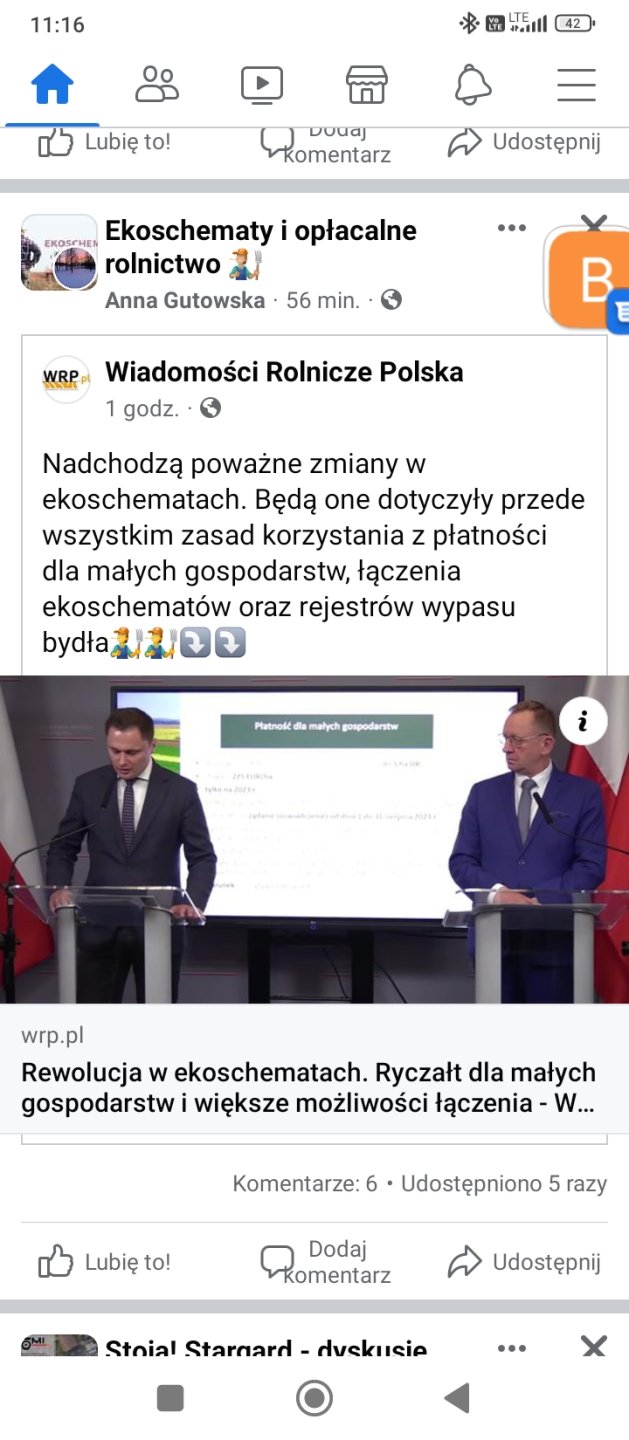Open the Marketplace tab
This screenshot has height=1440, width=629.
(x=367, y=86)
